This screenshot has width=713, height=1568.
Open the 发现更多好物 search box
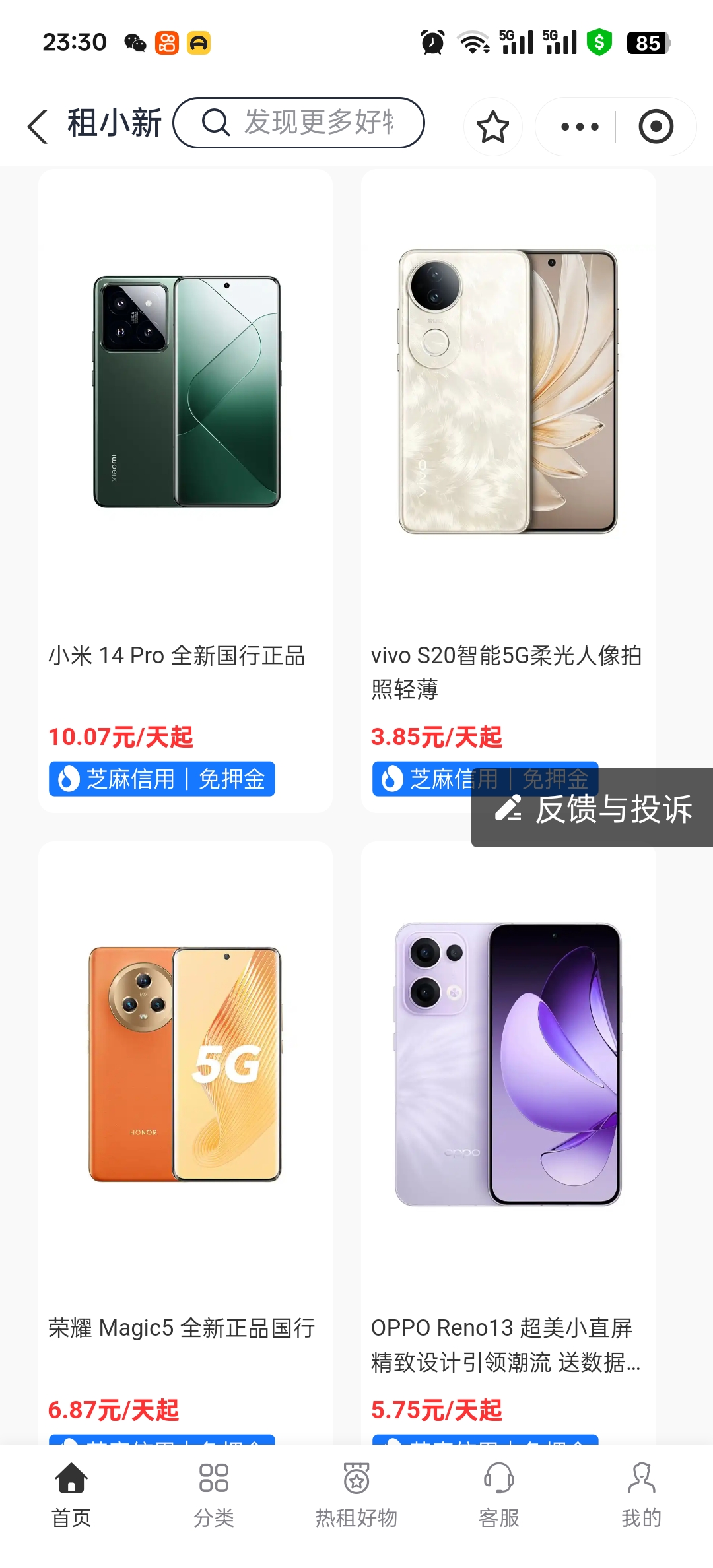[298, 123]
